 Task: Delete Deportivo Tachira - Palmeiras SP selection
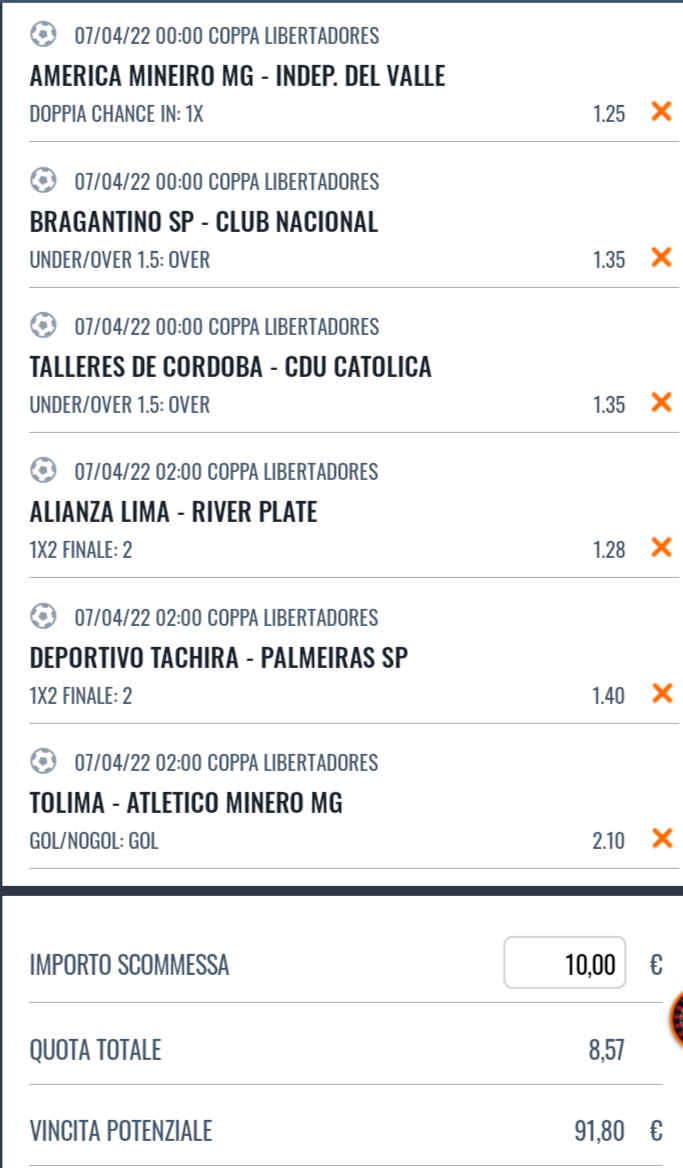(661, 694)
